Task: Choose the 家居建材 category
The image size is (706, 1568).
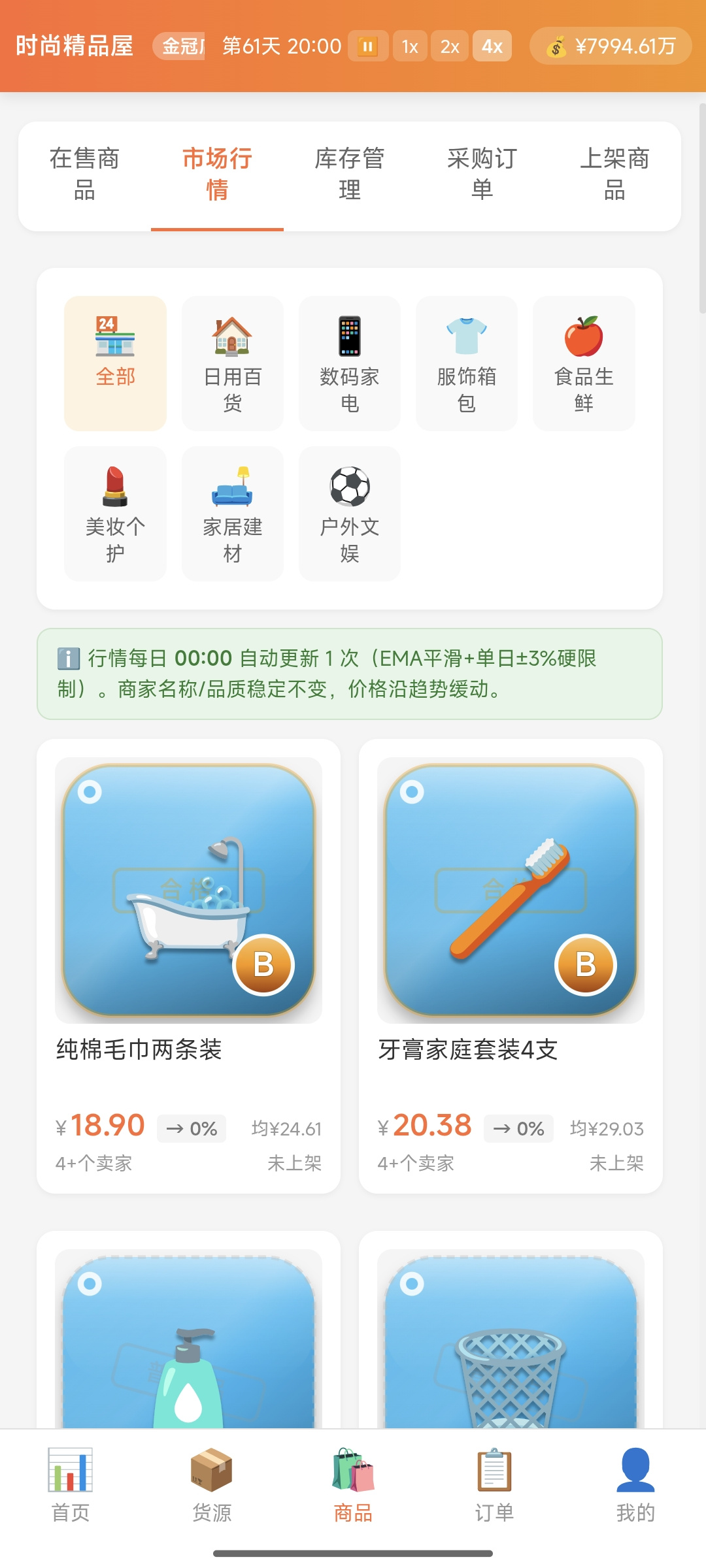Action: [x=233, y=514]
